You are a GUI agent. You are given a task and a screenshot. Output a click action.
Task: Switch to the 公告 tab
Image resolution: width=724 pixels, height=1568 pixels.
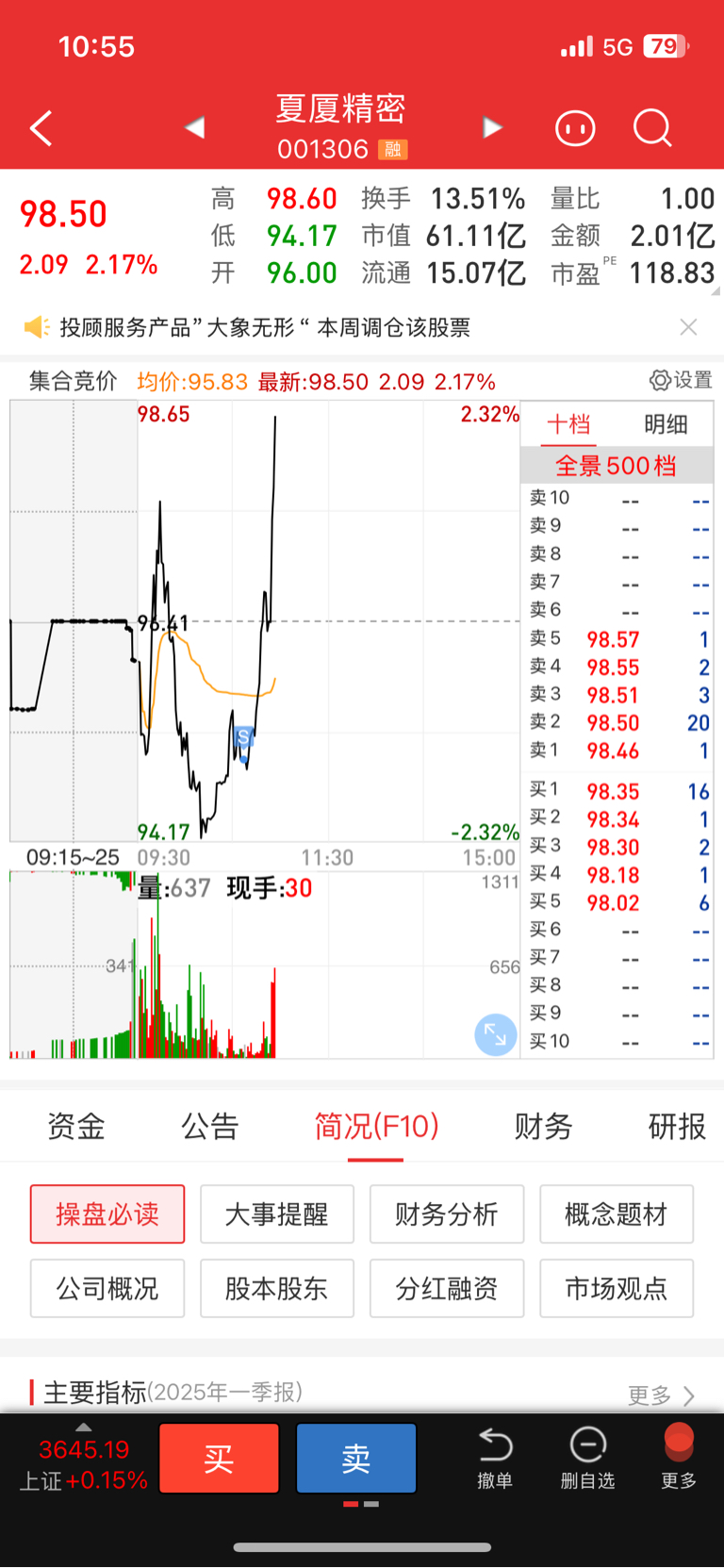coord(209,1126)
